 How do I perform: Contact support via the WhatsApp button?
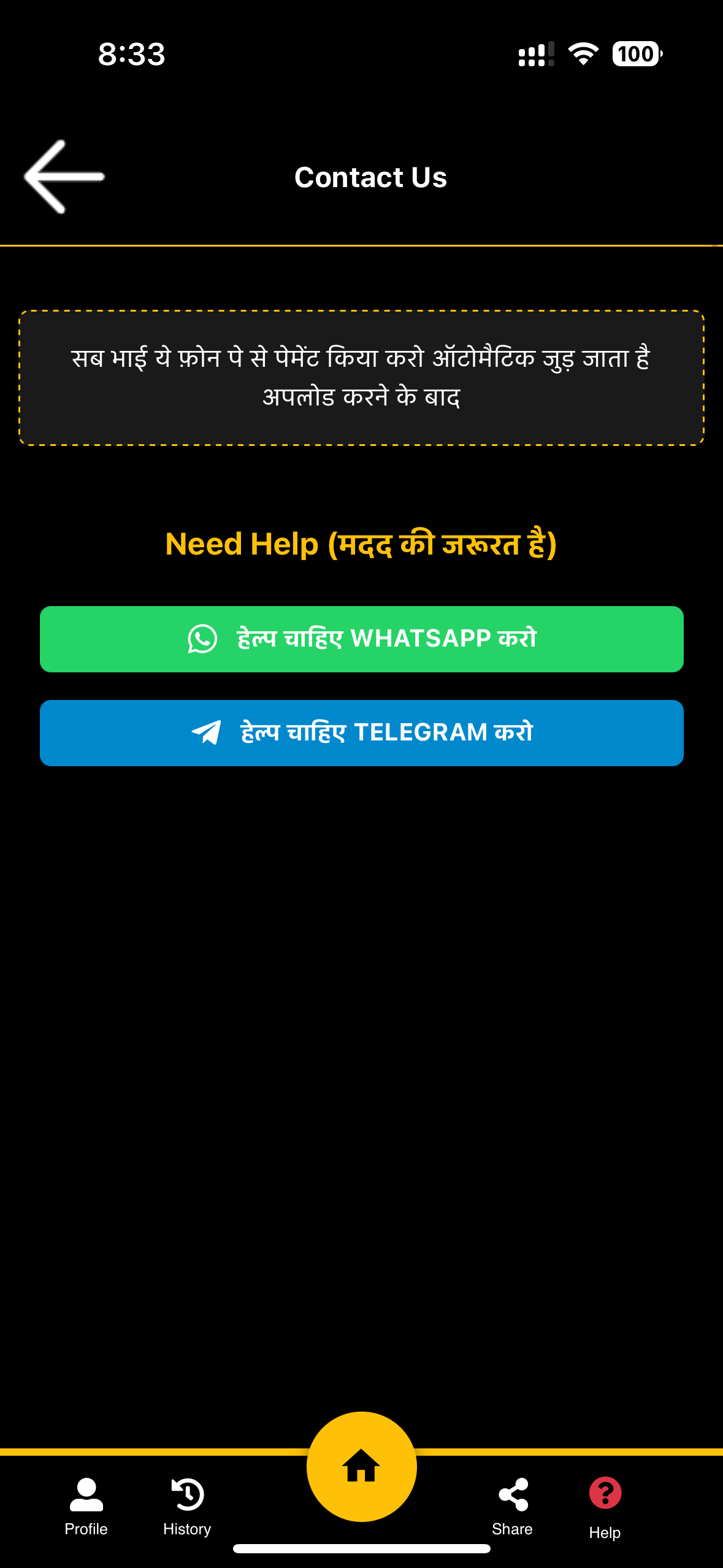click(362, 639)
